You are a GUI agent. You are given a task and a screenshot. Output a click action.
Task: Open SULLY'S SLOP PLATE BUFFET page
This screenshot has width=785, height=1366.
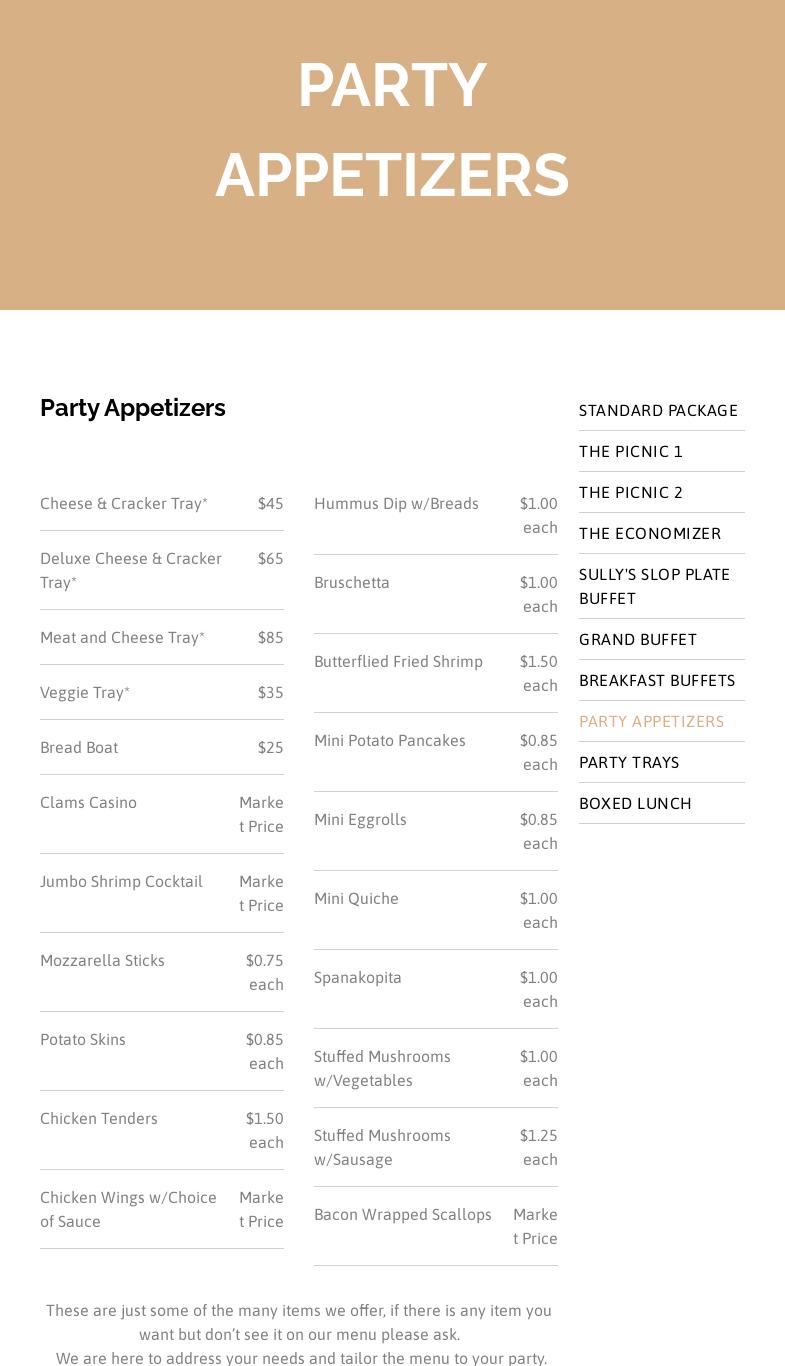coord(654,586)
